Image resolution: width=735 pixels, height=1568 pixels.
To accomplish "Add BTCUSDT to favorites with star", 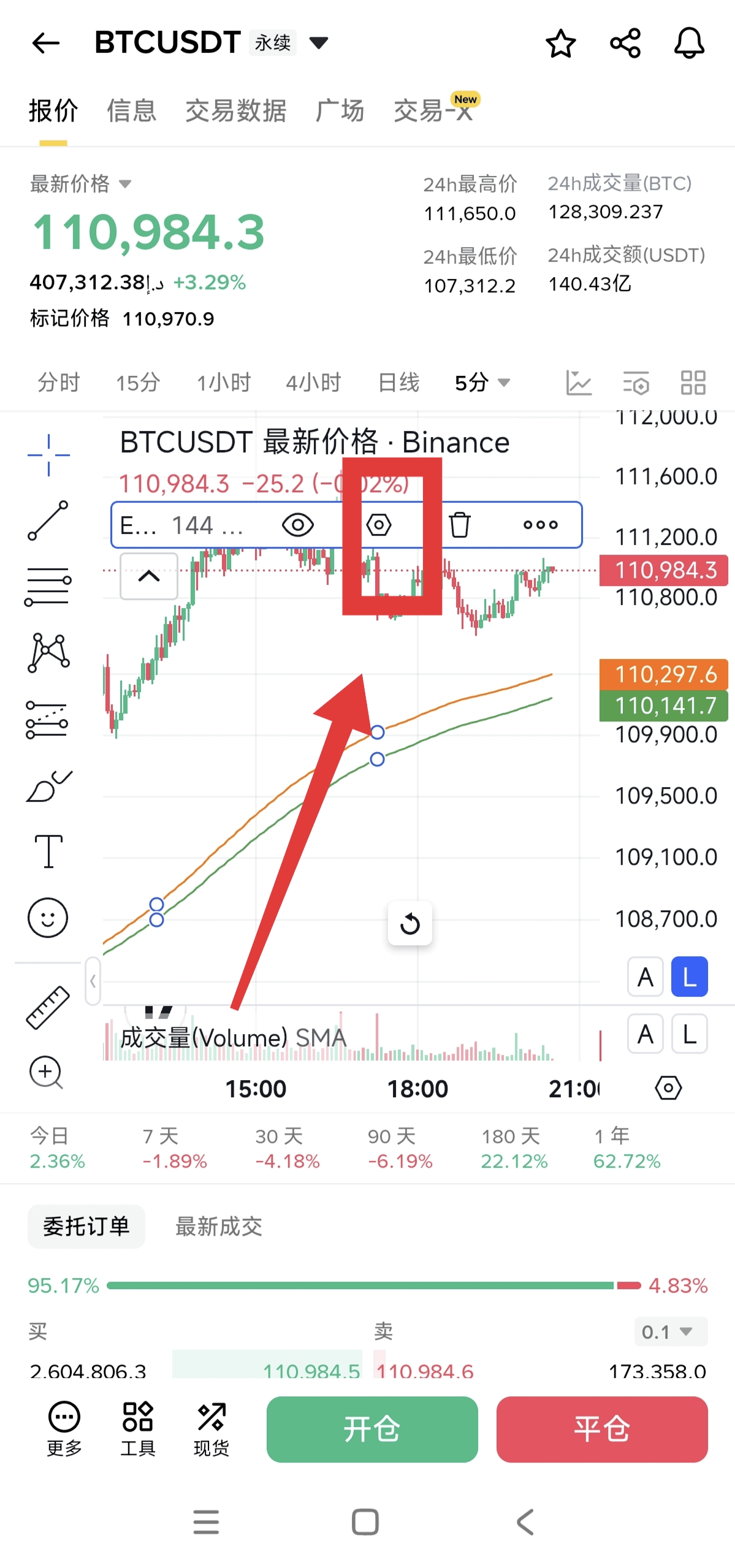I will point(560,43).
